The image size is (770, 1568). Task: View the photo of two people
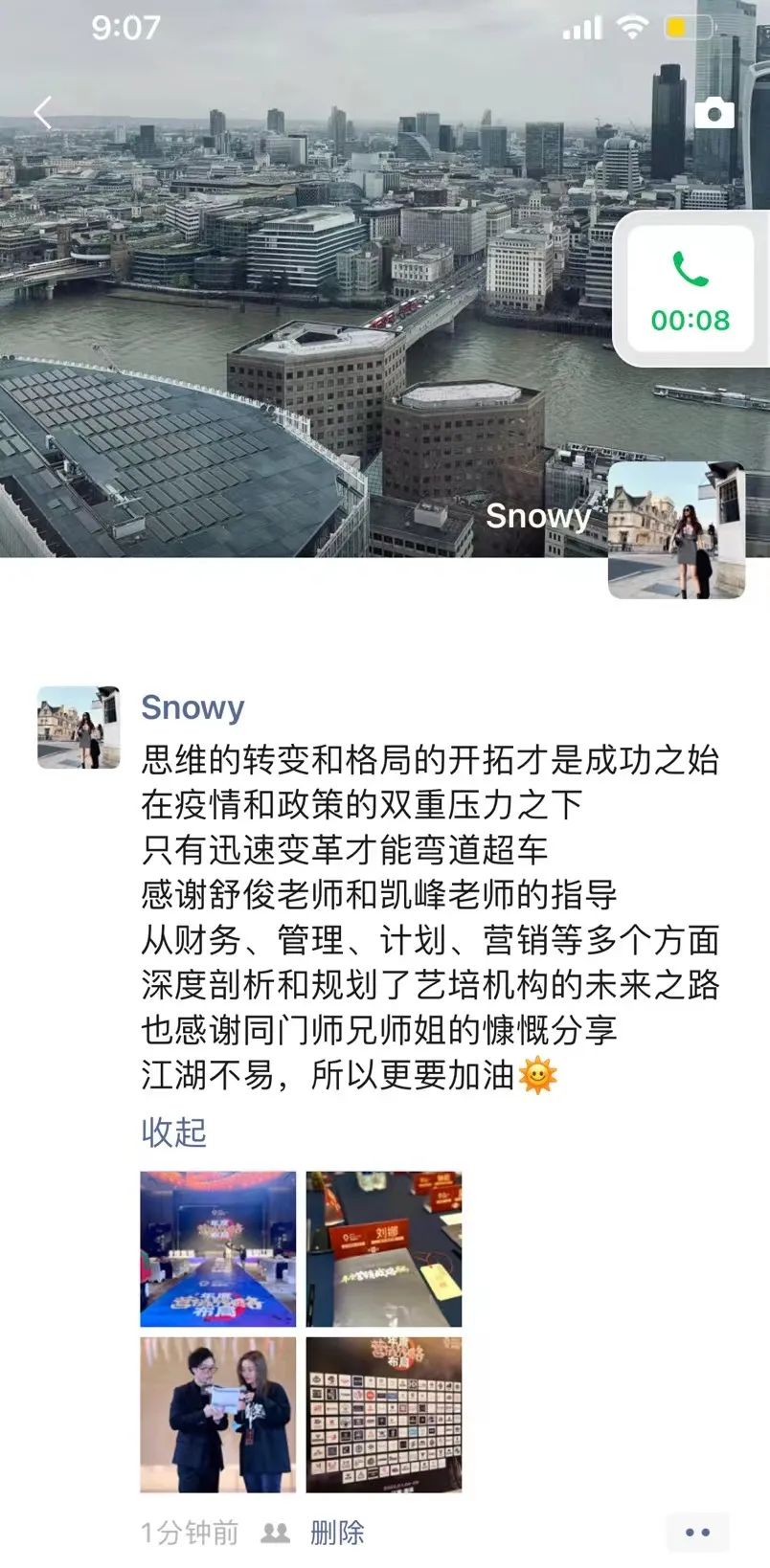click(218, 1415)
